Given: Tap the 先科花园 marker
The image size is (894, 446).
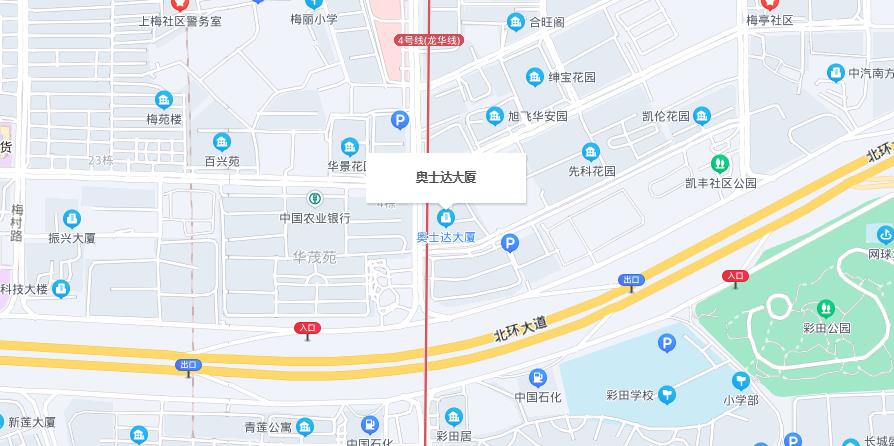Looking at the screenshot, I should pyautogui.click(x=591, y=152).
